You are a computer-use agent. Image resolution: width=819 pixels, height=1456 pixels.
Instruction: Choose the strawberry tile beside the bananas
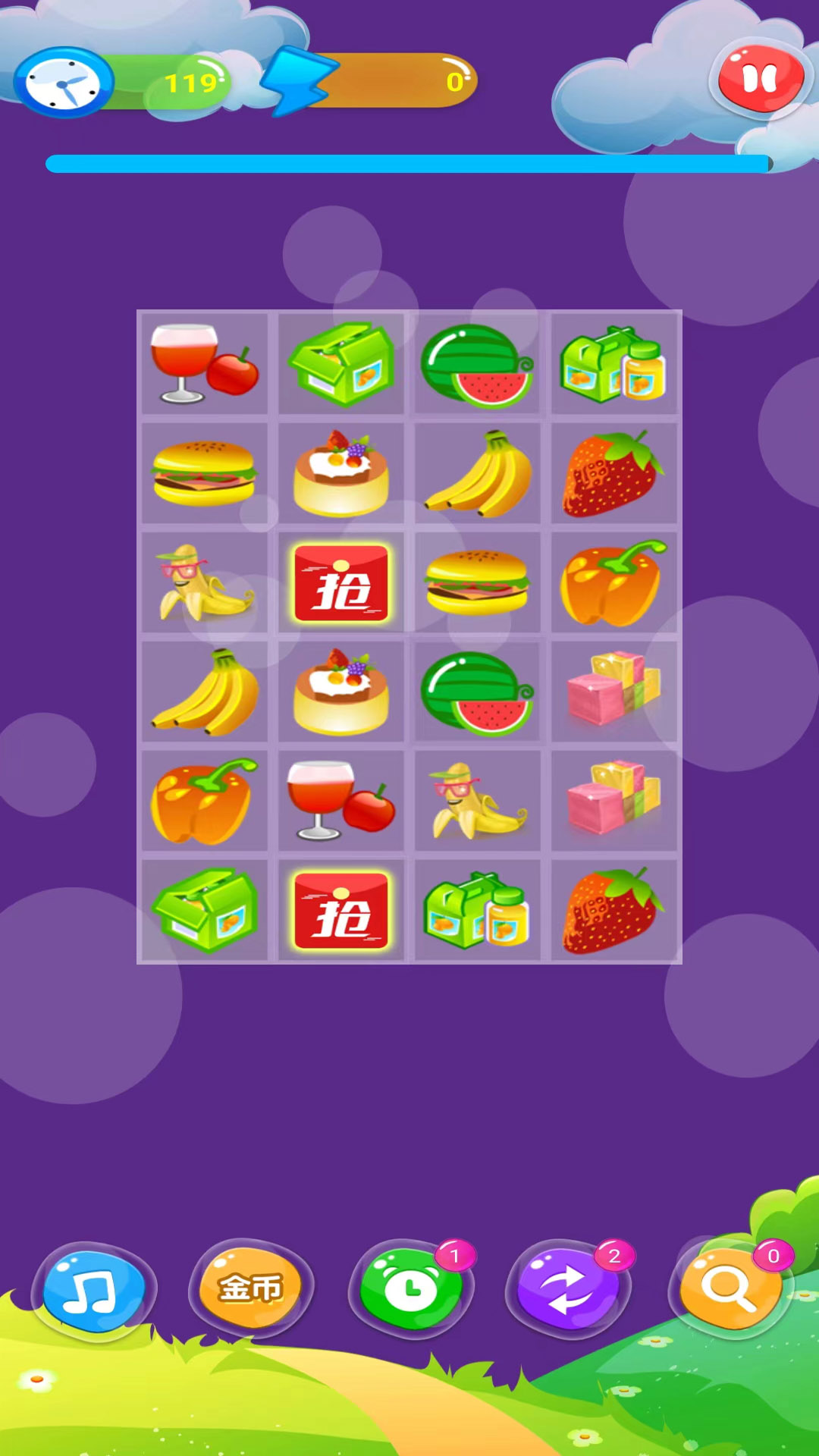613,473
